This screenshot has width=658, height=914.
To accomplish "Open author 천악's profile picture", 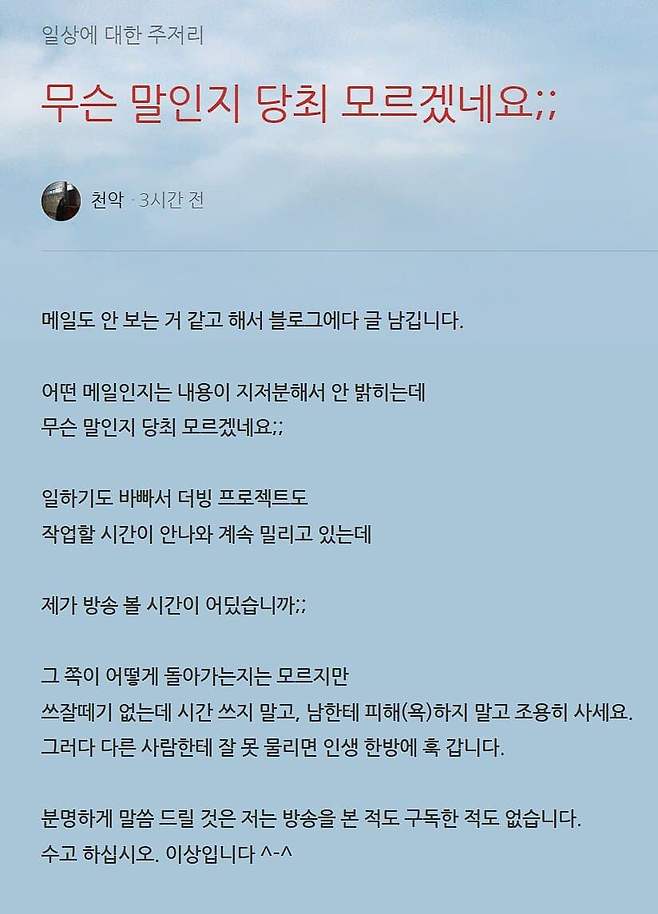I will pyautogui.click(x=61, y=201).
